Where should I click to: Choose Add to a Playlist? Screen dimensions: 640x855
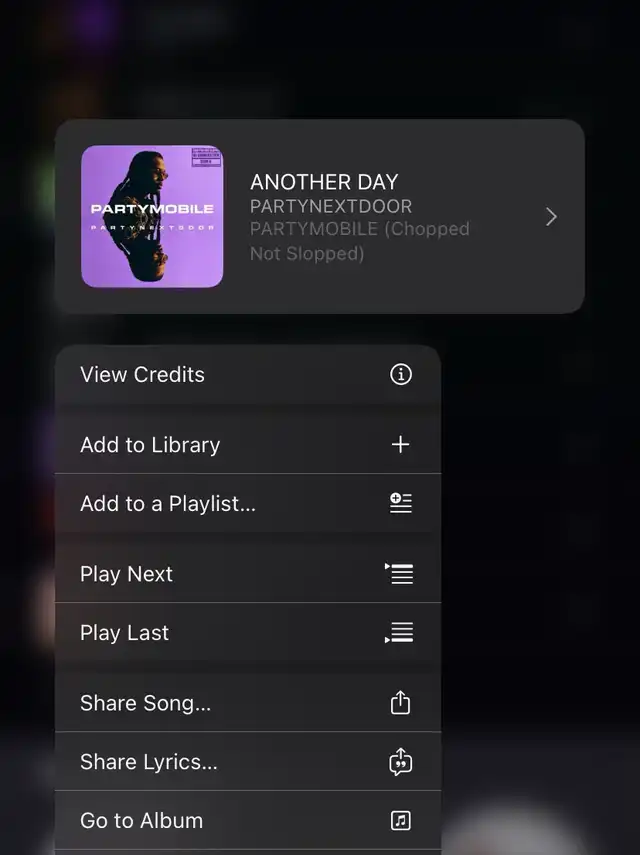tap(247, 504)
